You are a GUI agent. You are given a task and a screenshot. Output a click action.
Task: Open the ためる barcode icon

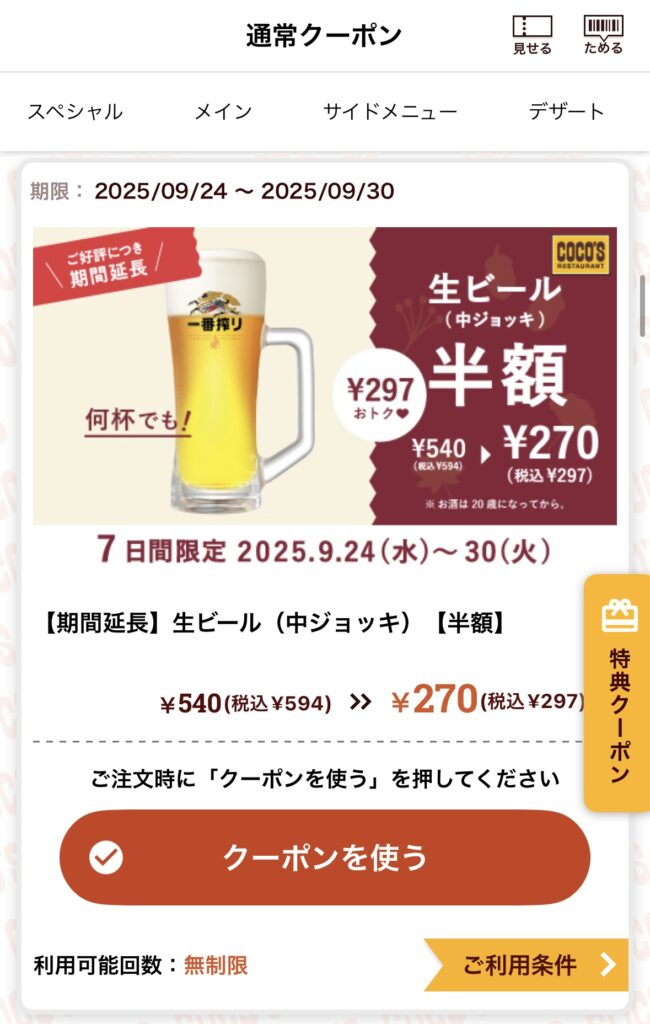coord(603,35)
